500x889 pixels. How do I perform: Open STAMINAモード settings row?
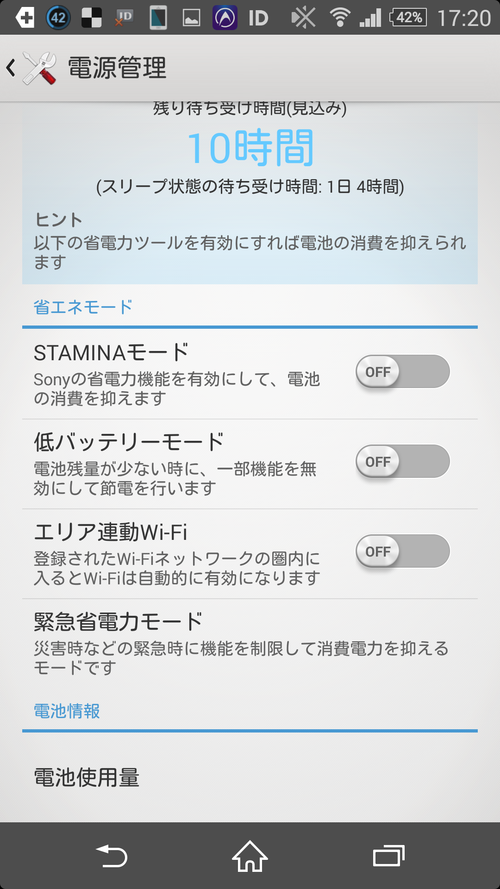[250, 375]
